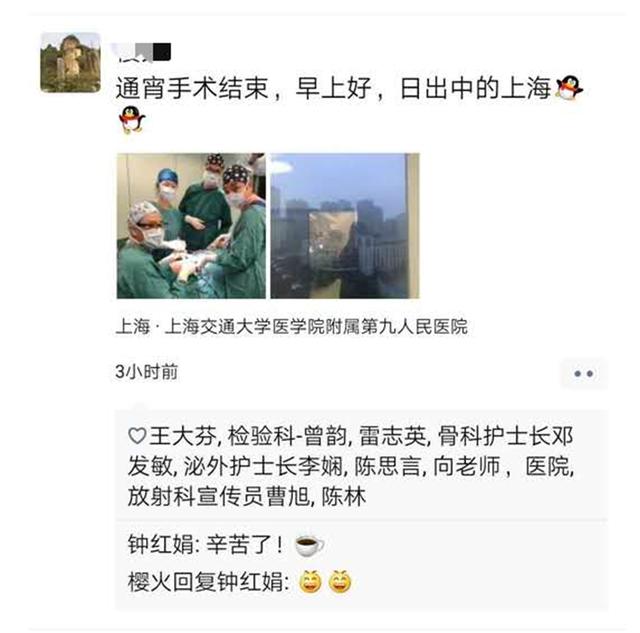Open the like and comment options button
This screenshot has height=633, width=640.
click(x=584, y=373)
